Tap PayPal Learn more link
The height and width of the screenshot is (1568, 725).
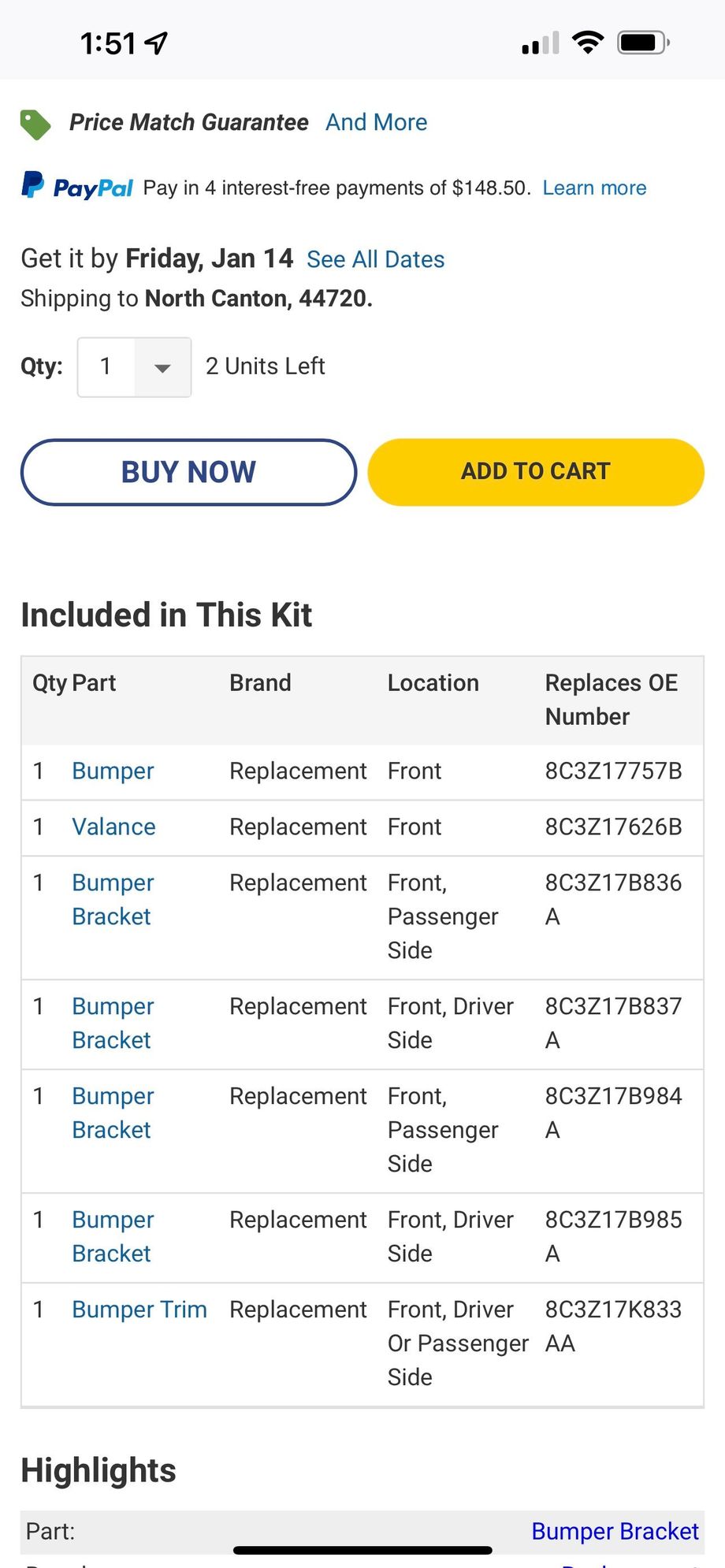click(x=594, y=188)
